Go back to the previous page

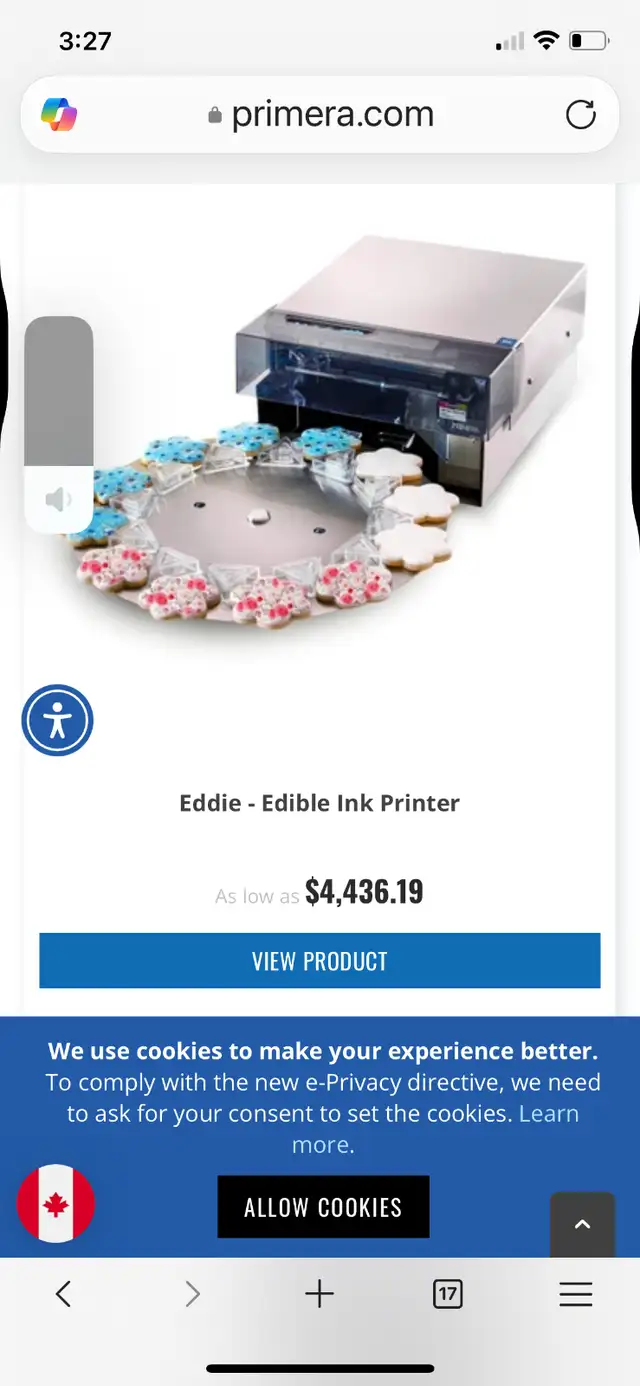tap(63, 1294)
